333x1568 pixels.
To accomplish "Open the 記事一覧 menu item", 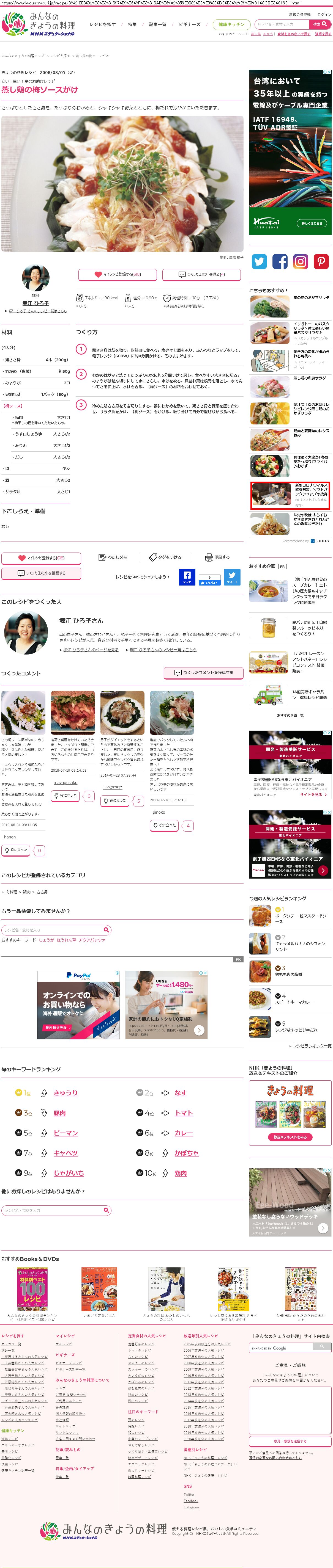I will click(157, 24).
